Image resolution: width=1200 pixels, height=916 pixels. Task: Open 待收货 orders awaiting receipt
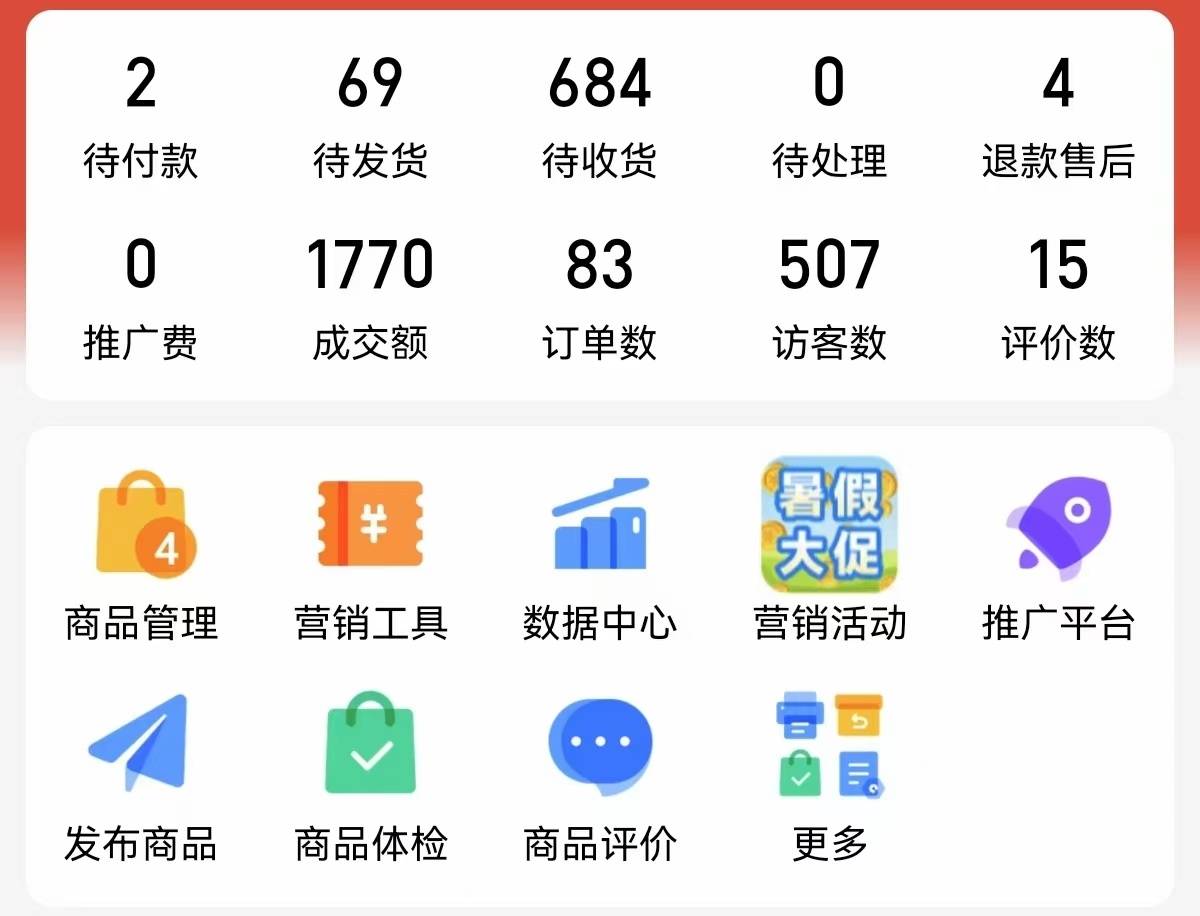click(599, 118)
